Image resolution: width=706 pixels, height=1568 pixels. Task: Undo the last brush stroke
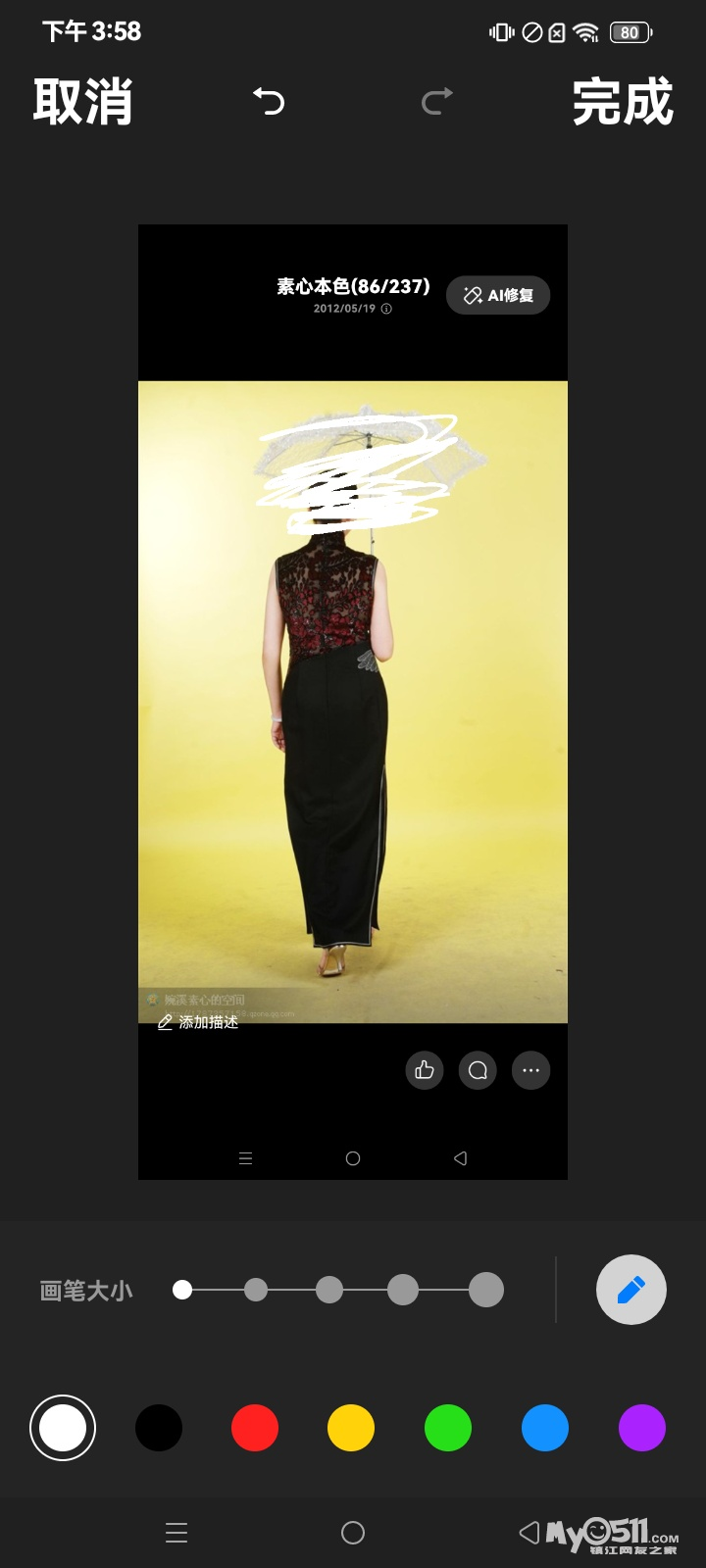[x=269, y=100]
